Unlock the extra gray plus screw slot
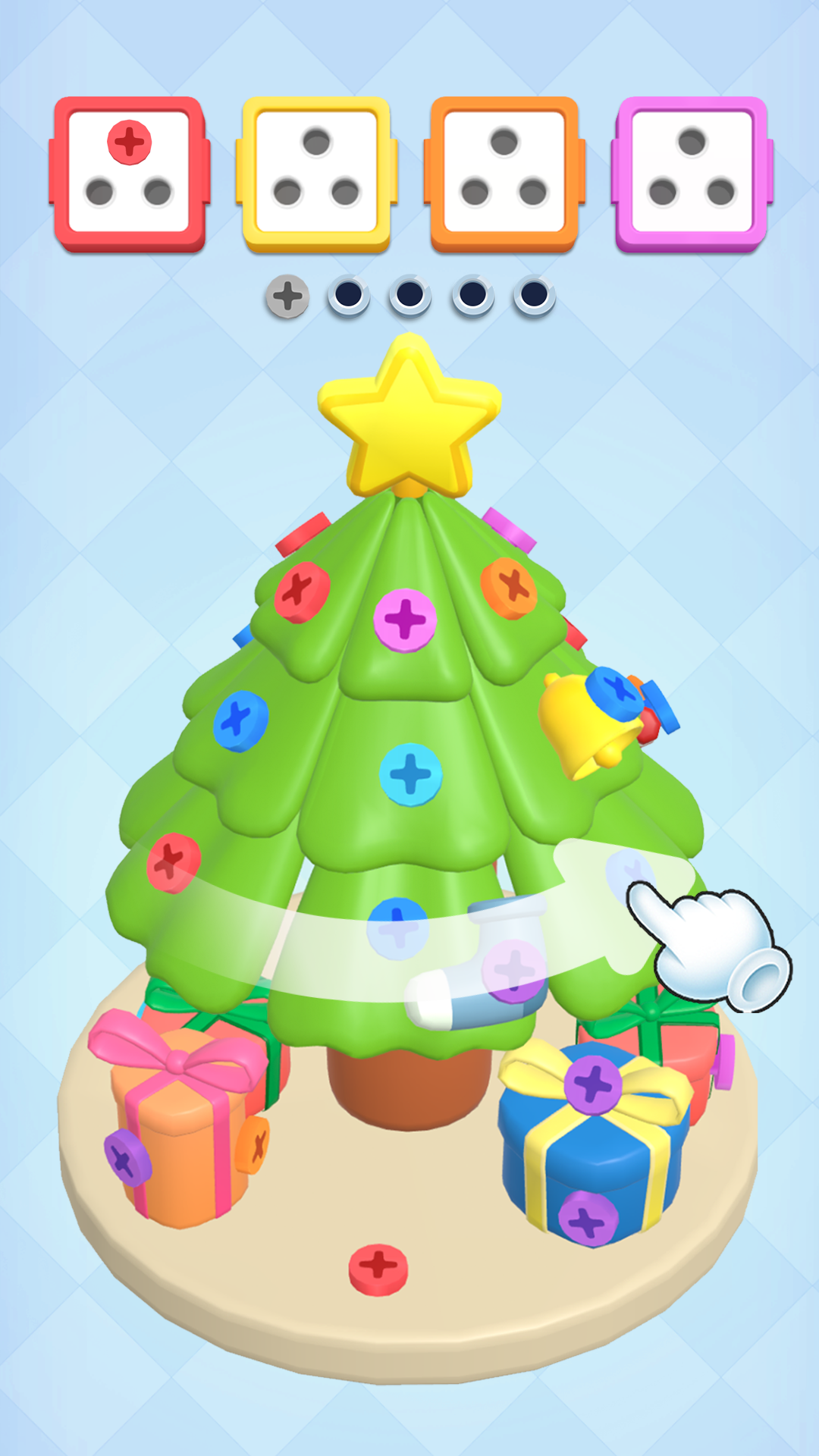 (x=287, y=297)
